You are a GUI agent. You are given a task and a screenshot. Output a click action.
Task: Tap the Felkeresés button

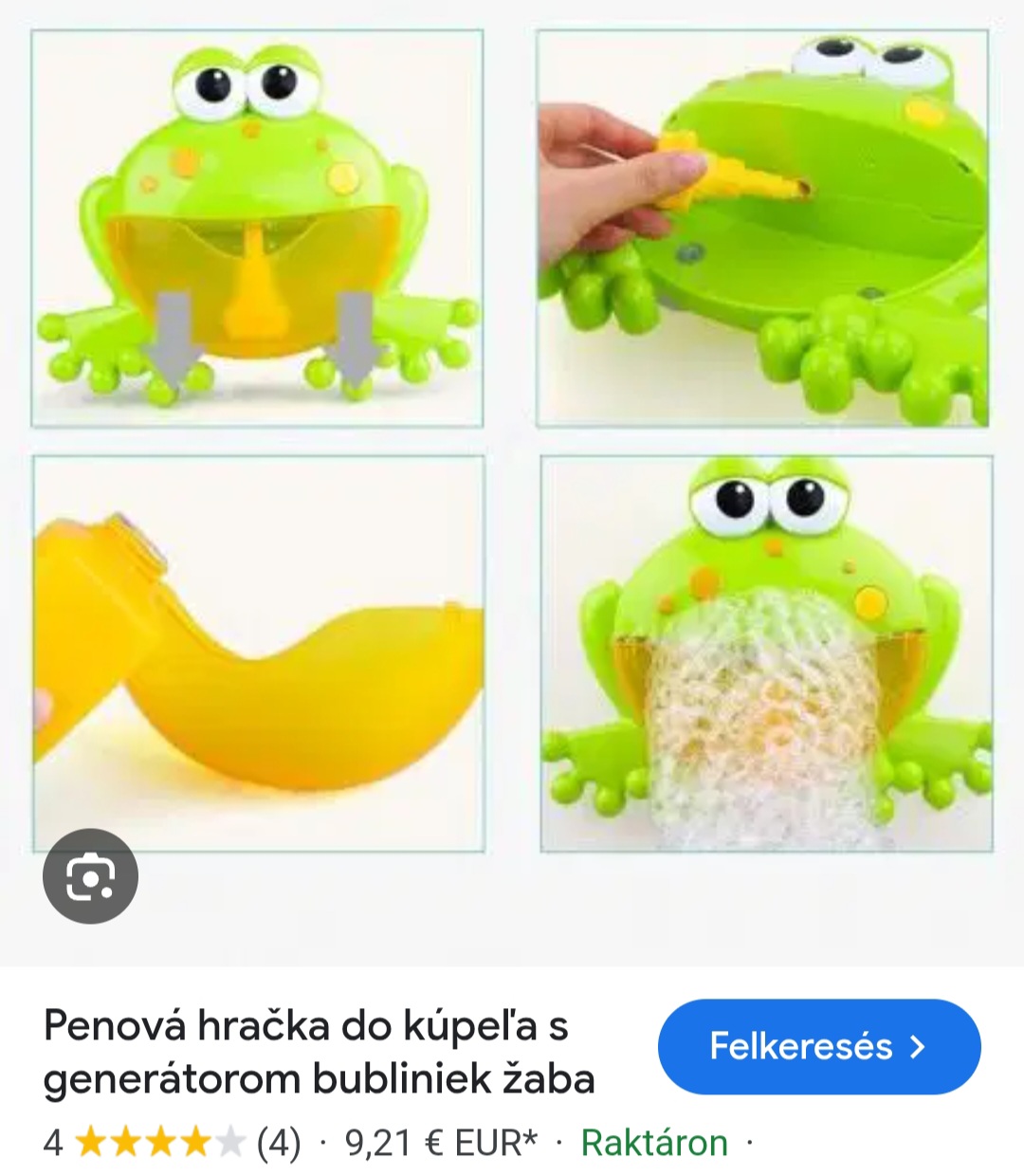click(x=819, y=1046)
